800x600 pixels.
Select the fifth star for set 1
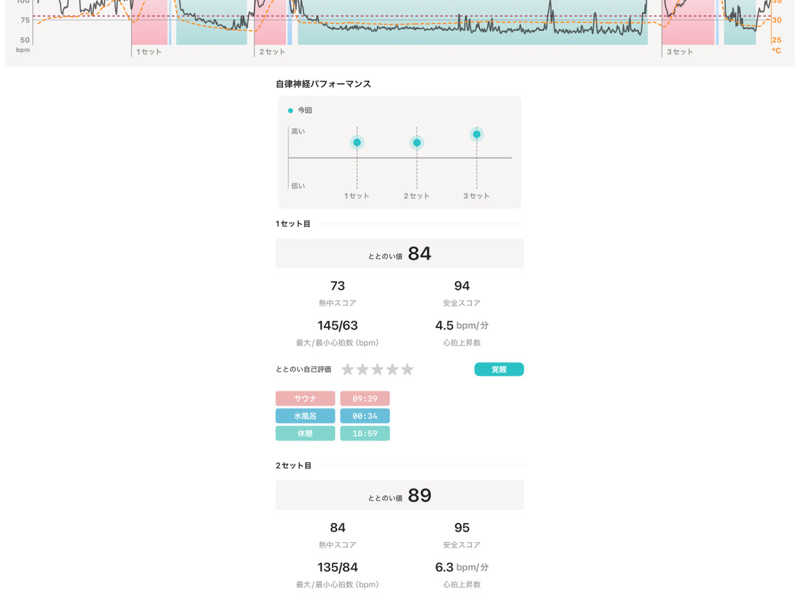click(407, 369)
